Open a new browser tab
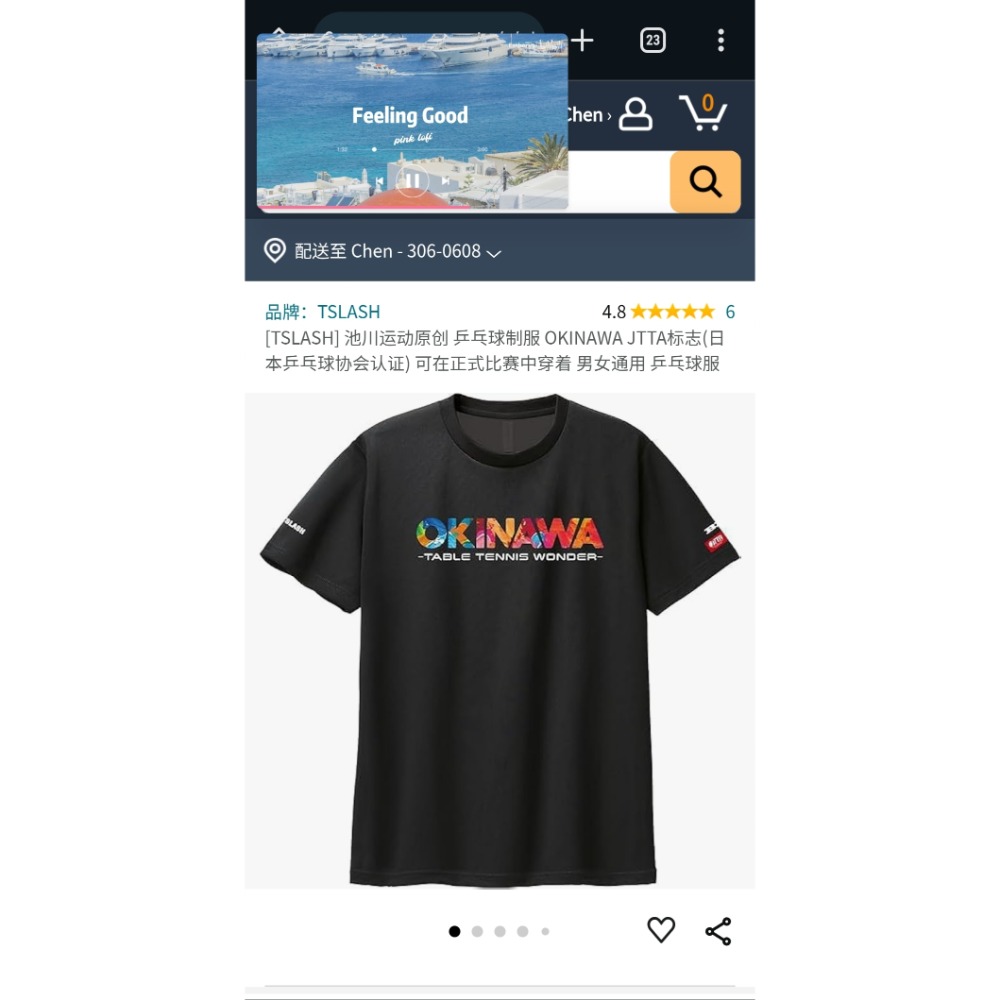Viewport: 1000px width, 1000px height. click(x=582, y=40)
